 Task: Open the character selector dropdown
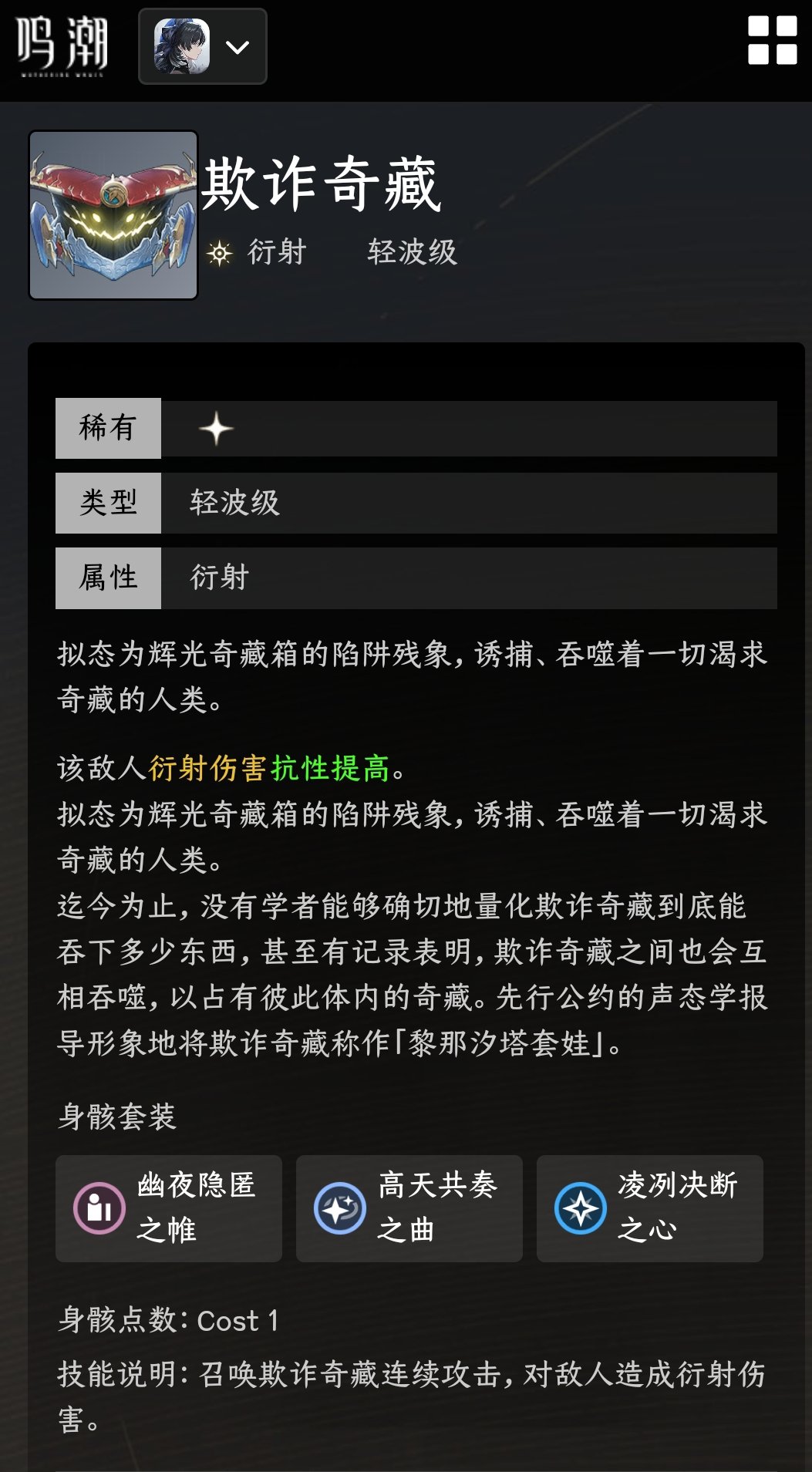(x=203, y=46)
